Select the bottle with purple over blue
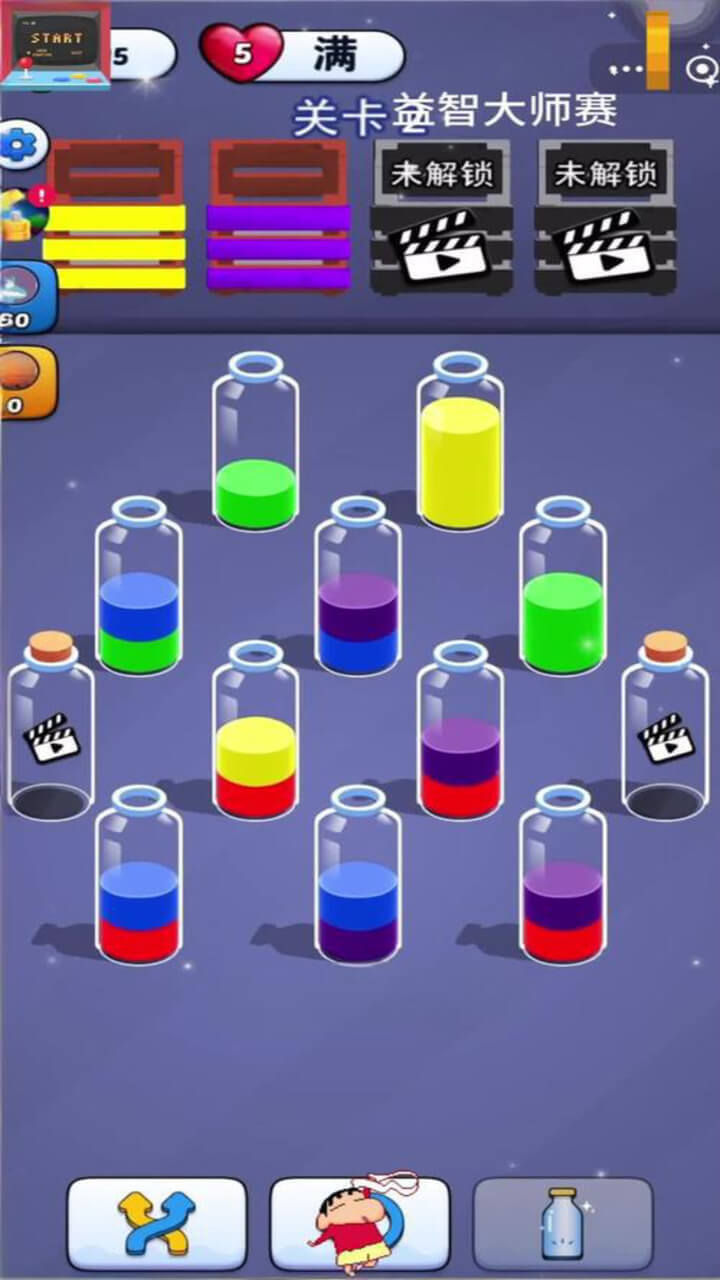The height and width of the screenshot is (1280, 720). pyautogui.click(x=357, y=590)
